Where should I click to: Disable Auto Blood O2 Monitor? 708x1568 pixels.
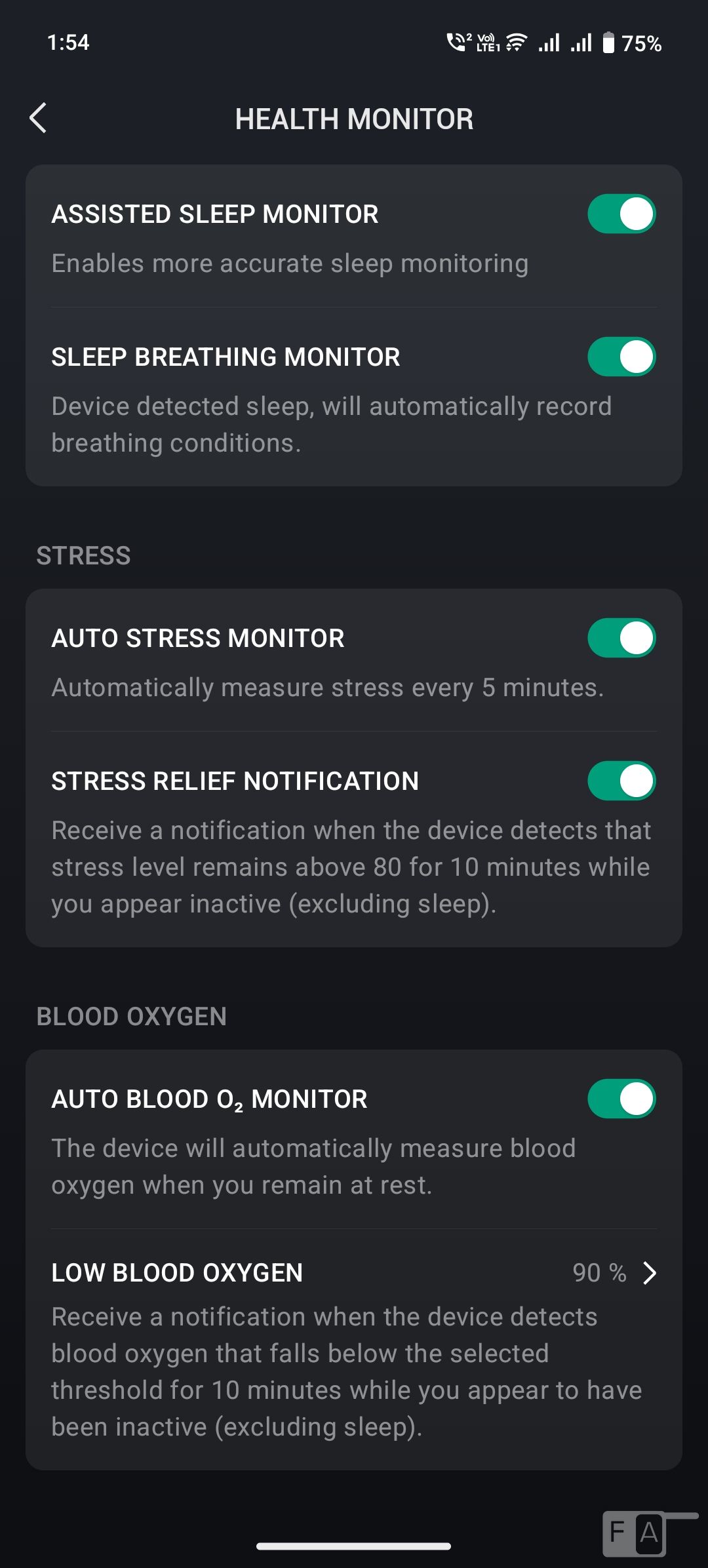[x=621, y=1099]
